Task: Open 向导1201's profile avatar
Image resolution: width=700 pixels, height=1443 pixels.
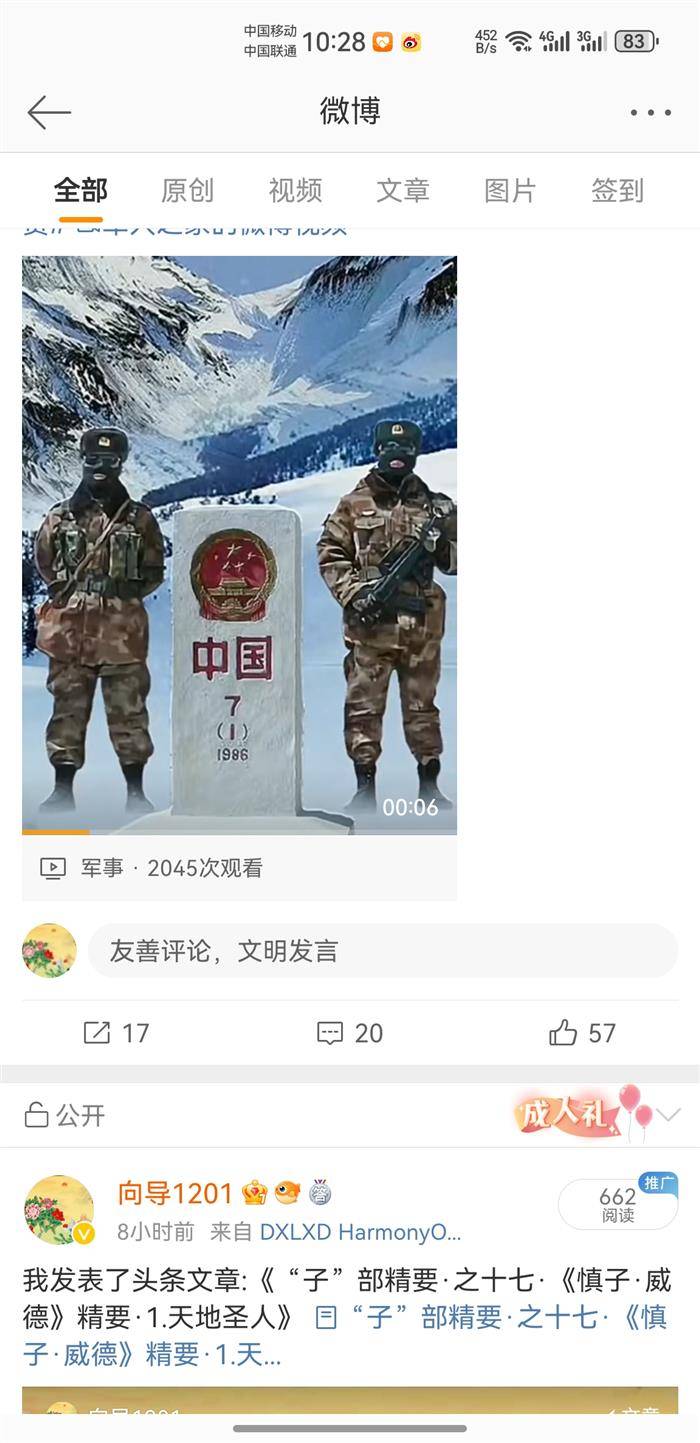Action: click(x=59, y=1209)
